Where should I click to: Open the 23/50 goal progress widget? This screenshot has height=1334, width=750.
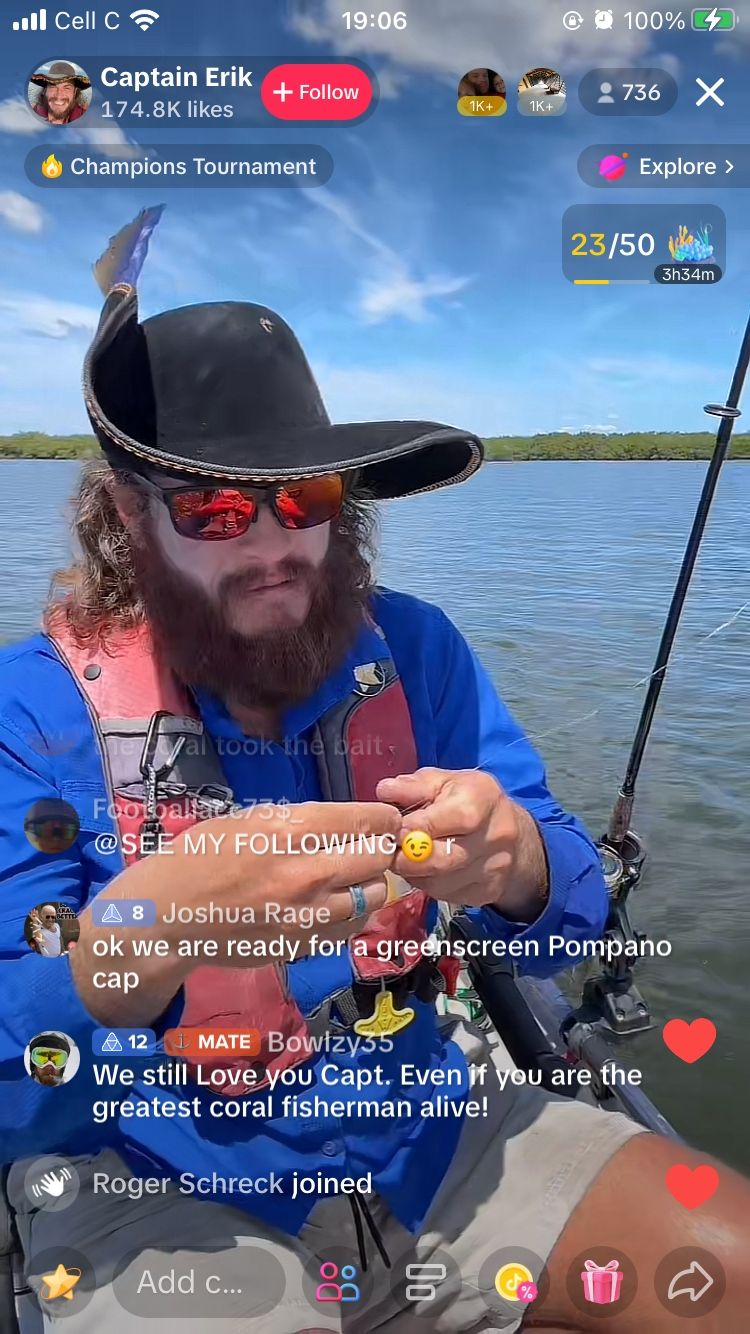pos(643,245)
